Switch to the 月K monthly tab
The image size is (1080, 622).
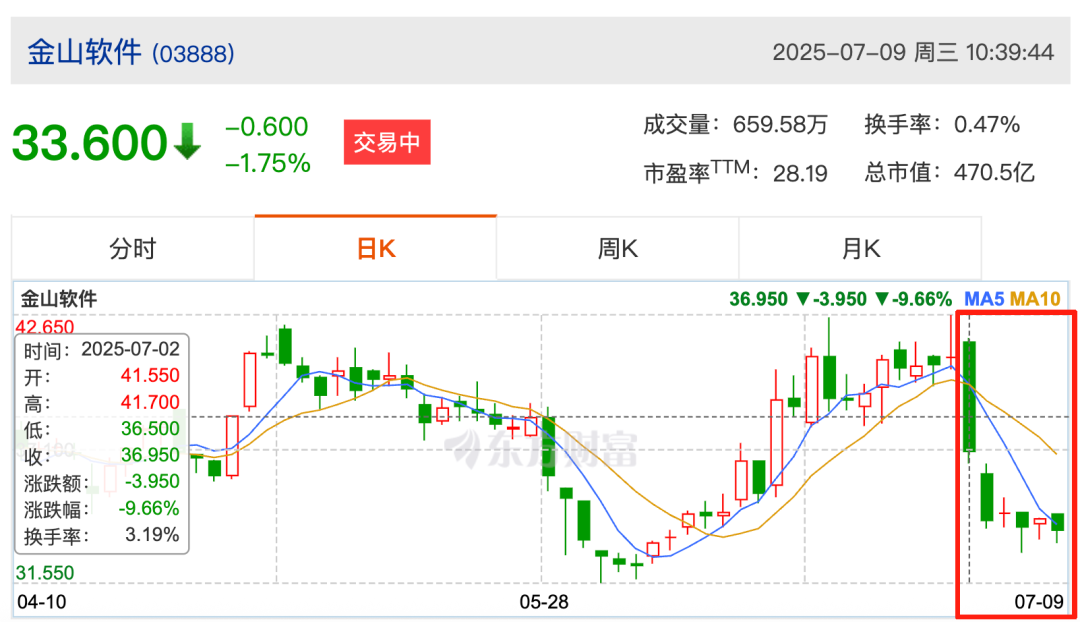tap(859, 249)
